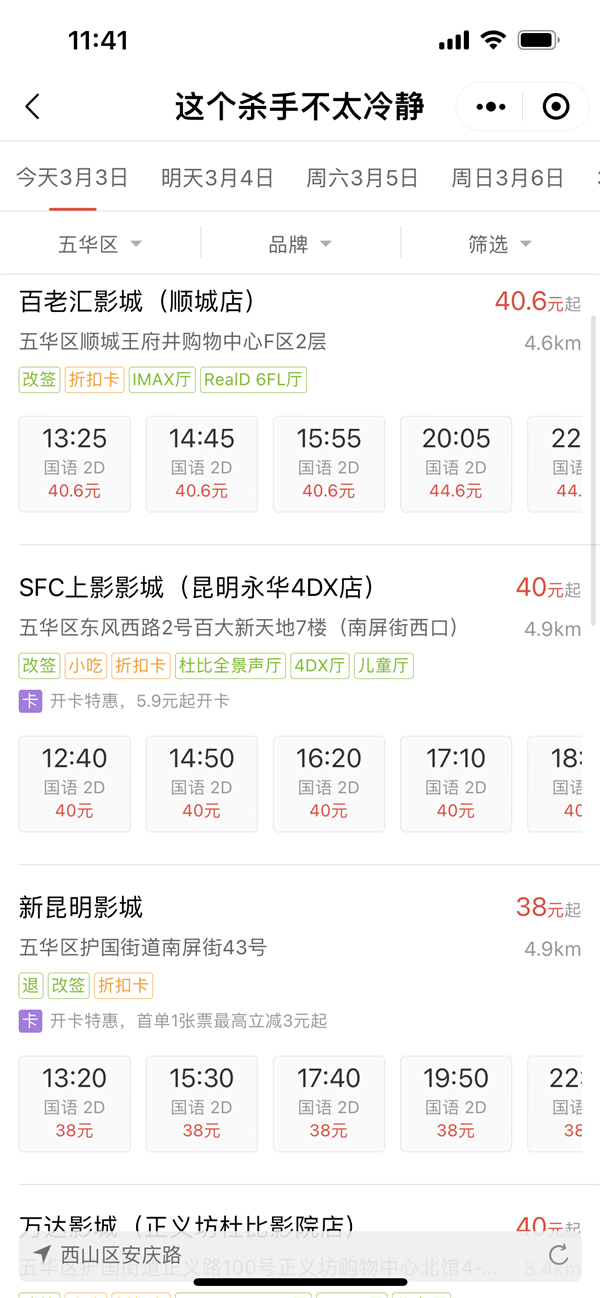Screen dimensions: 600x1298
Task: Select the 12:40 showtime at SFC上影影城
Action: pos(74,783)
